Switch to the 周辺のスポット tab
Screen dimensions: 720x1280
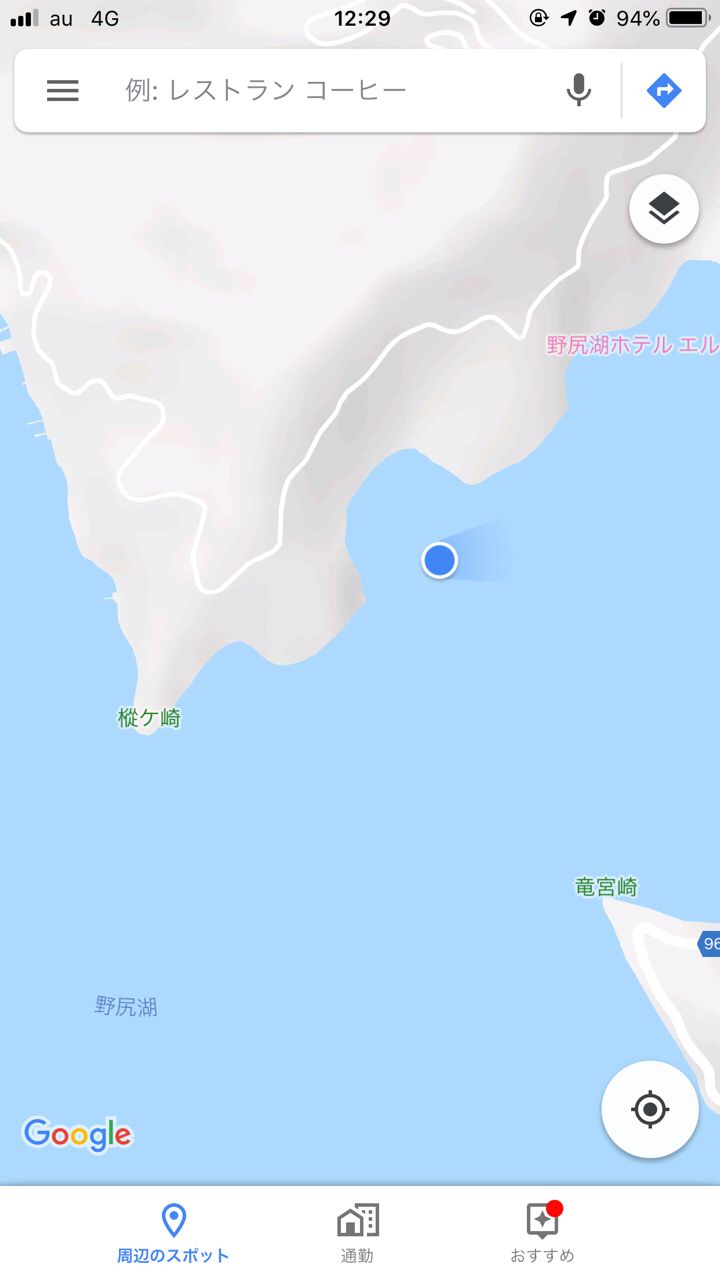(173, 1234)
